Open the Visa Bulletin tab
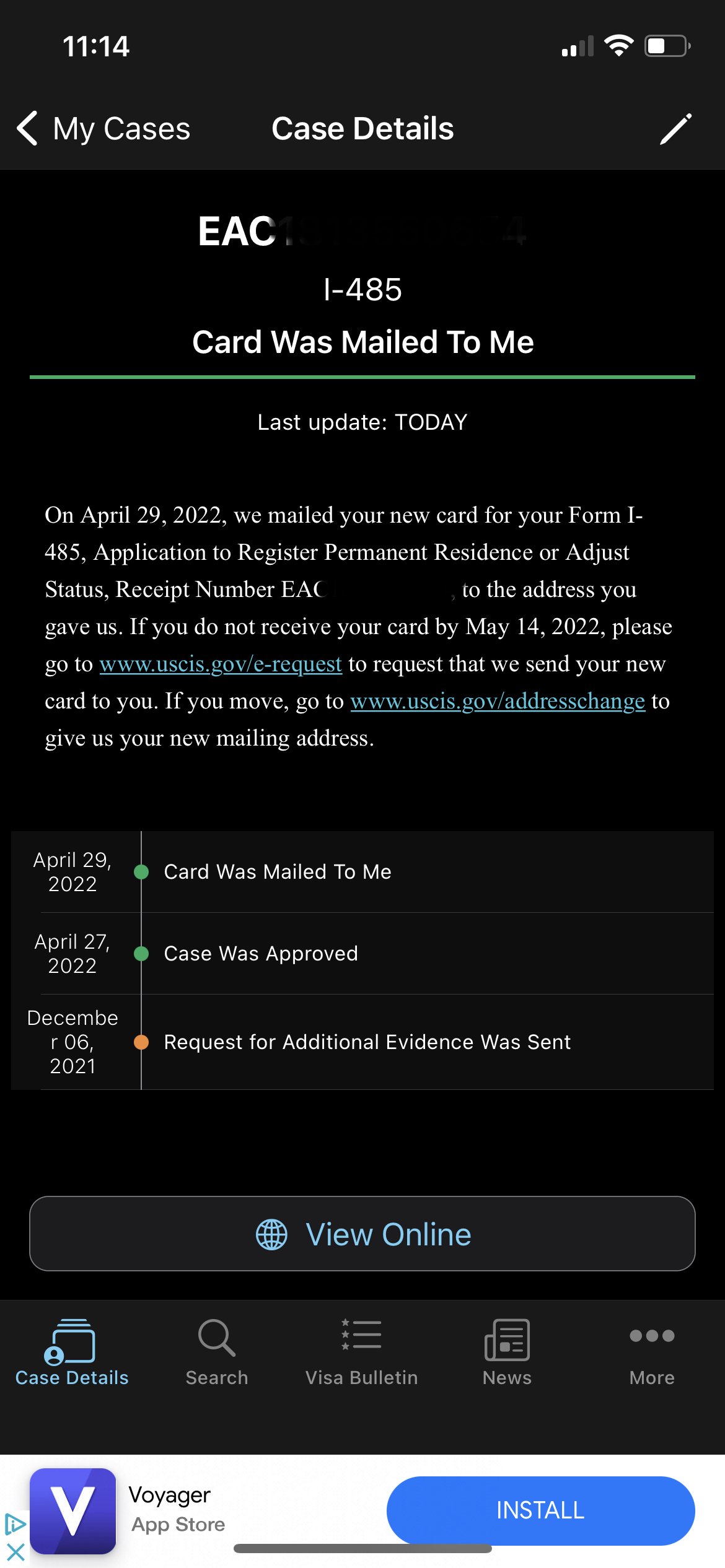Viewport: 725px width, 1568px height. point(362,1352)
